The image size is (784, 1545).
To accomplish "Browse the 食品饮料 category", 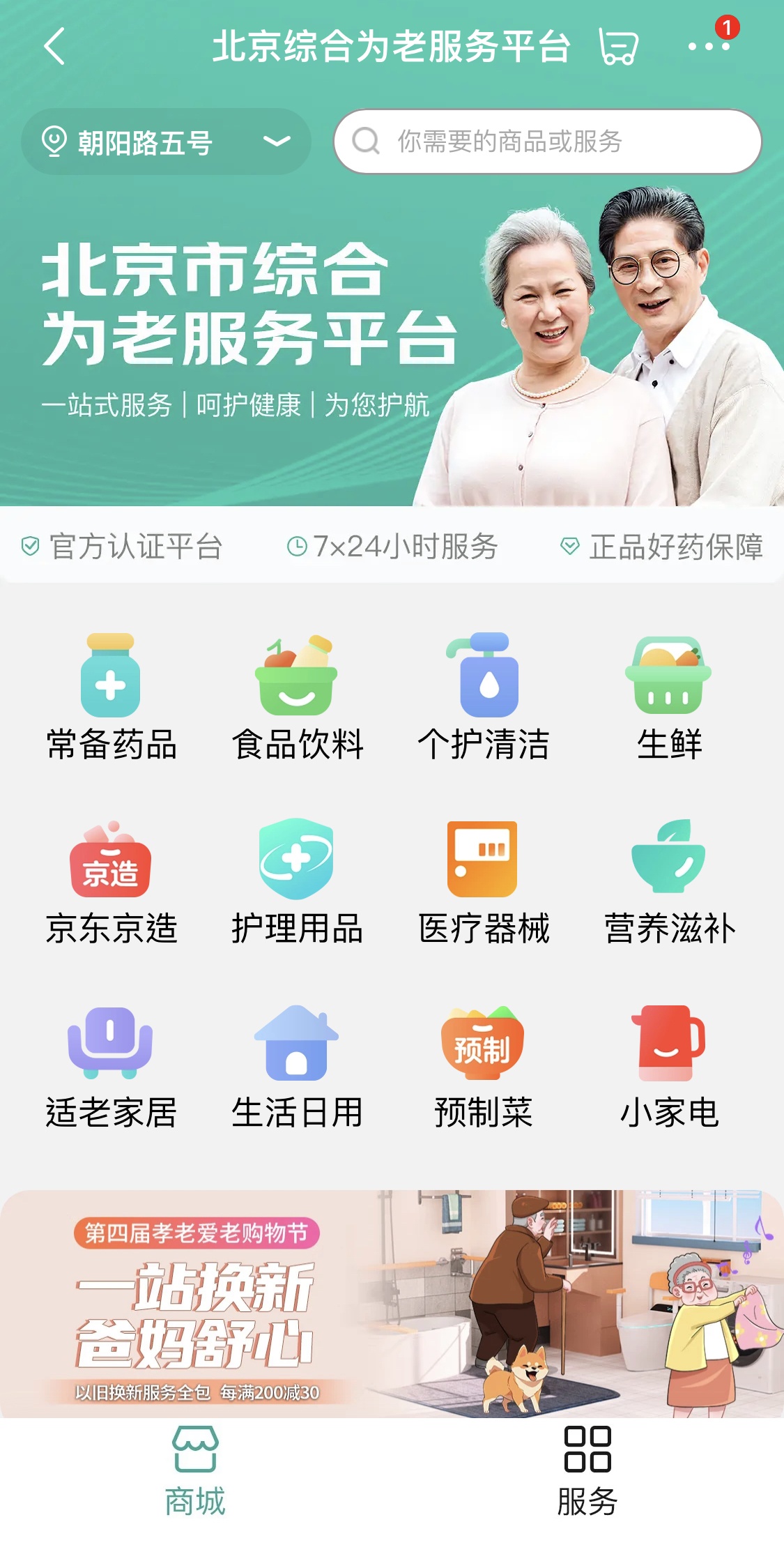I will coord(297,697).
